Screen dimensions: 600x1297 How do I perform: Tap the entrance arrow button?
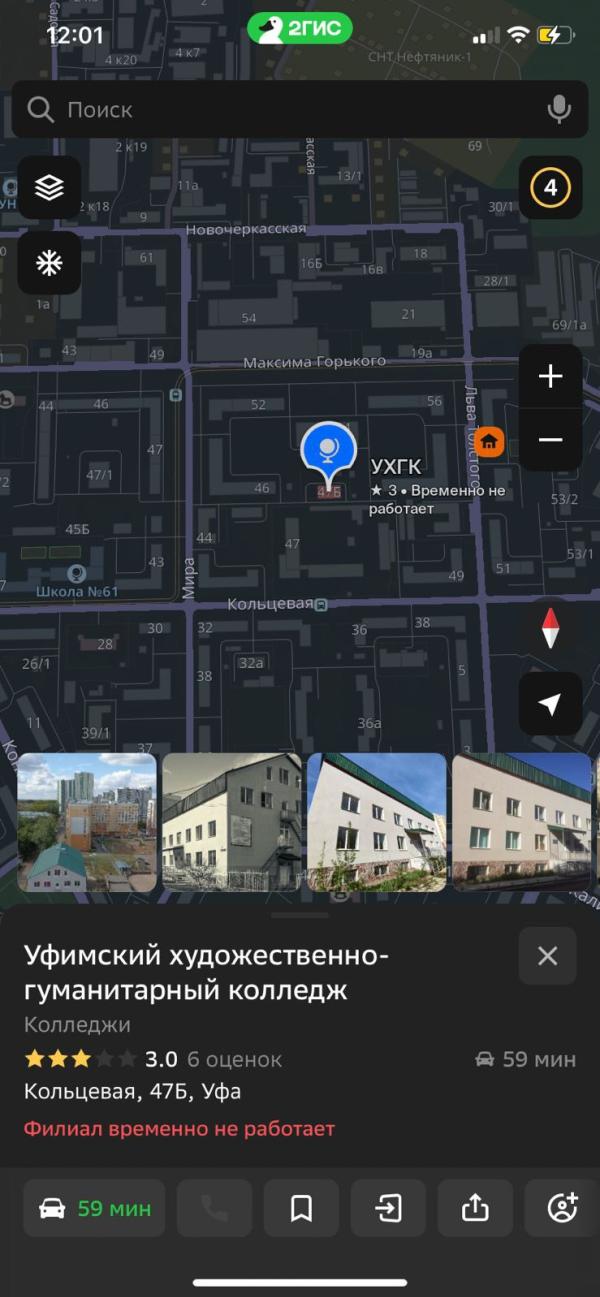[388, 1208]
